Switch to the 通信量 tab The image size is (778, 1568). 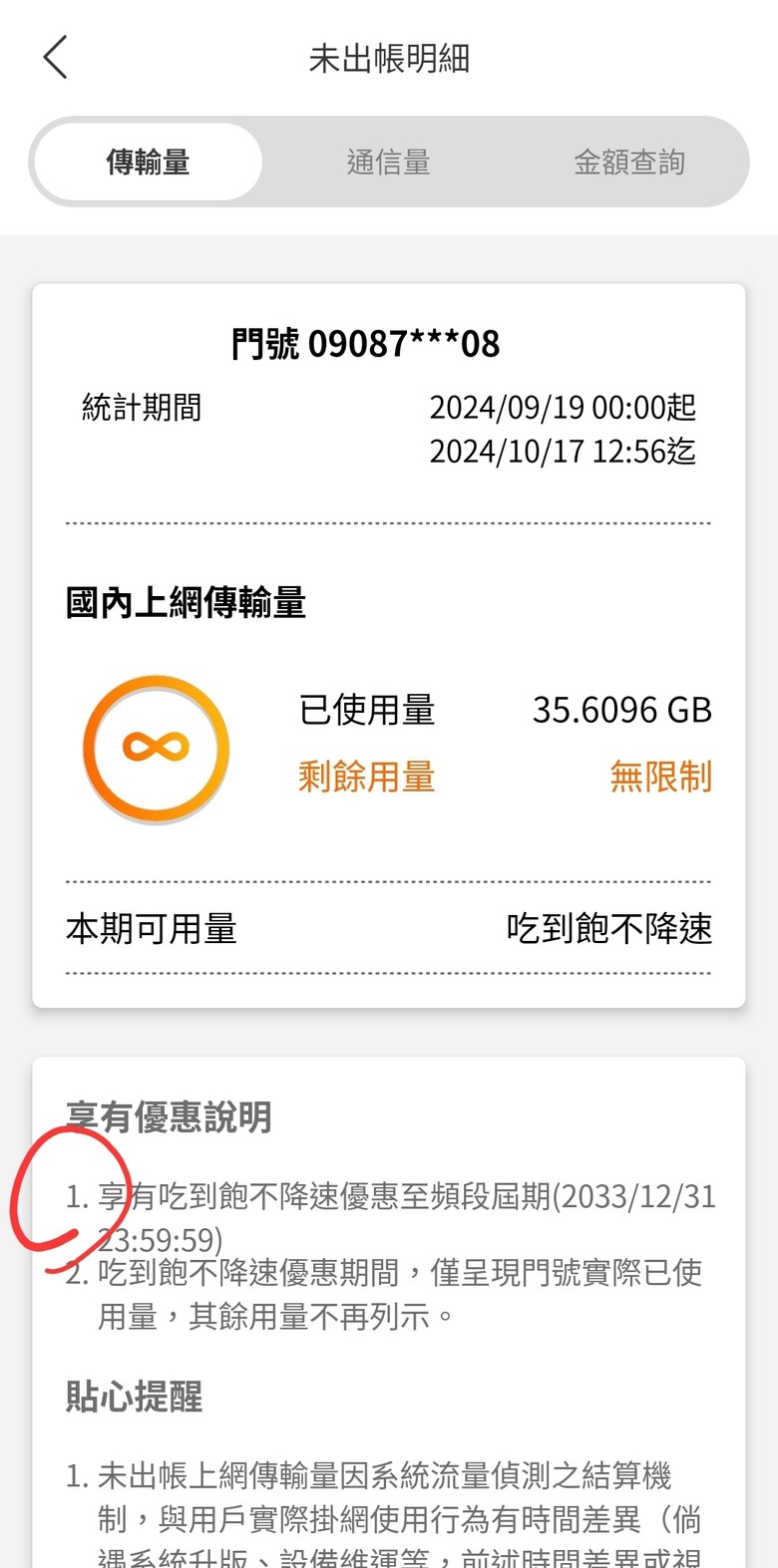tap(389, 161)
